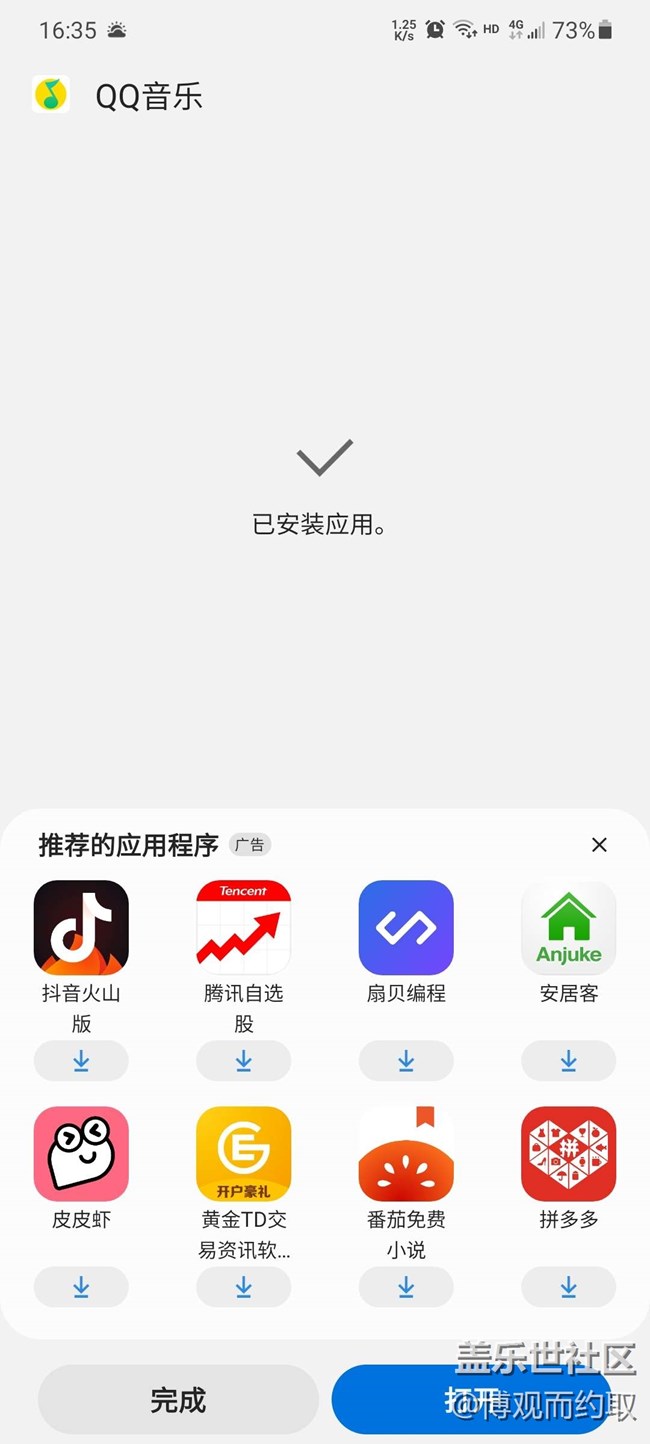Open the 扇贝编程 app icon
Screen dimensions: 650x1444
pyautogui.click(x=406, y=927)
